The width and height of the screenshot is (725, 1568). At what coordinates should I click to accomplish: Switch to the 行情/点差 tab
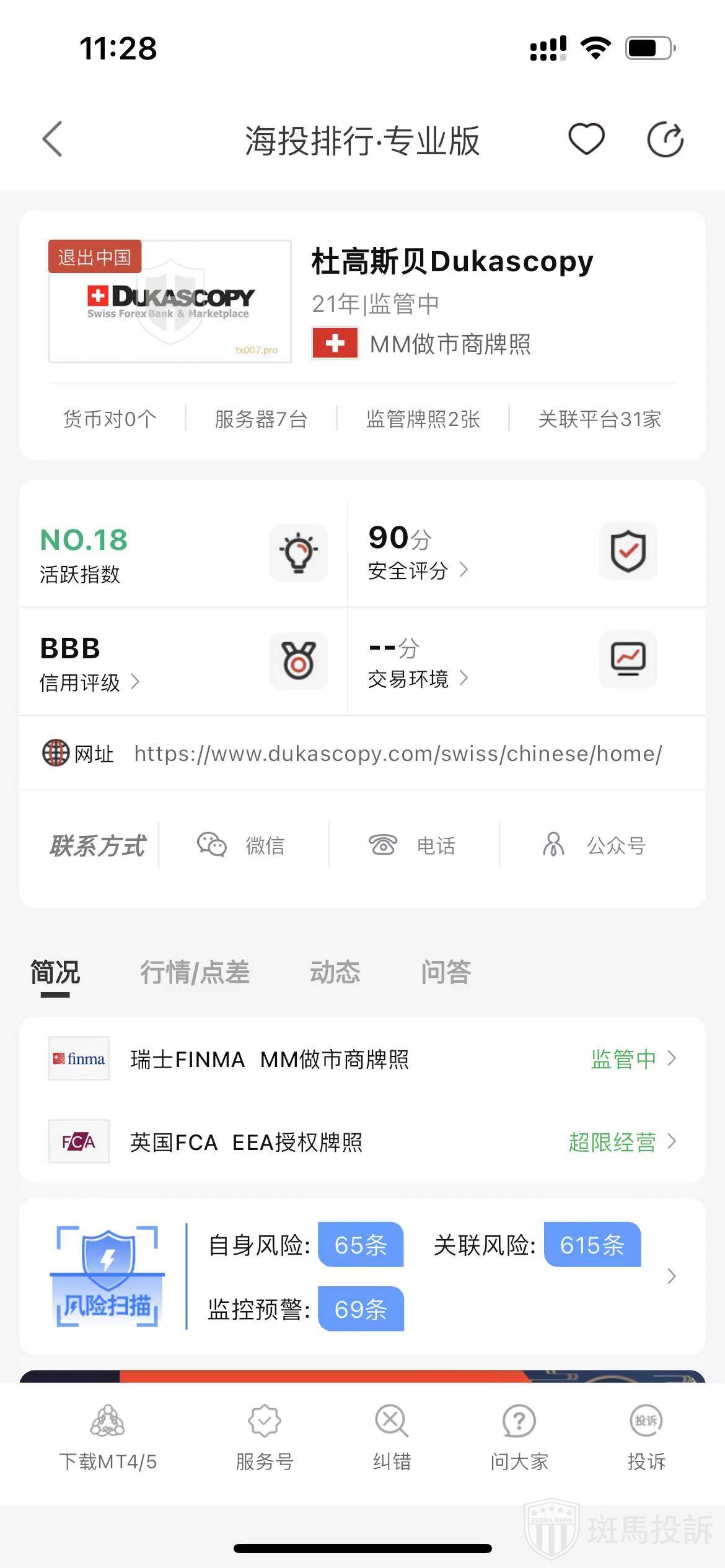coord(195,972)
